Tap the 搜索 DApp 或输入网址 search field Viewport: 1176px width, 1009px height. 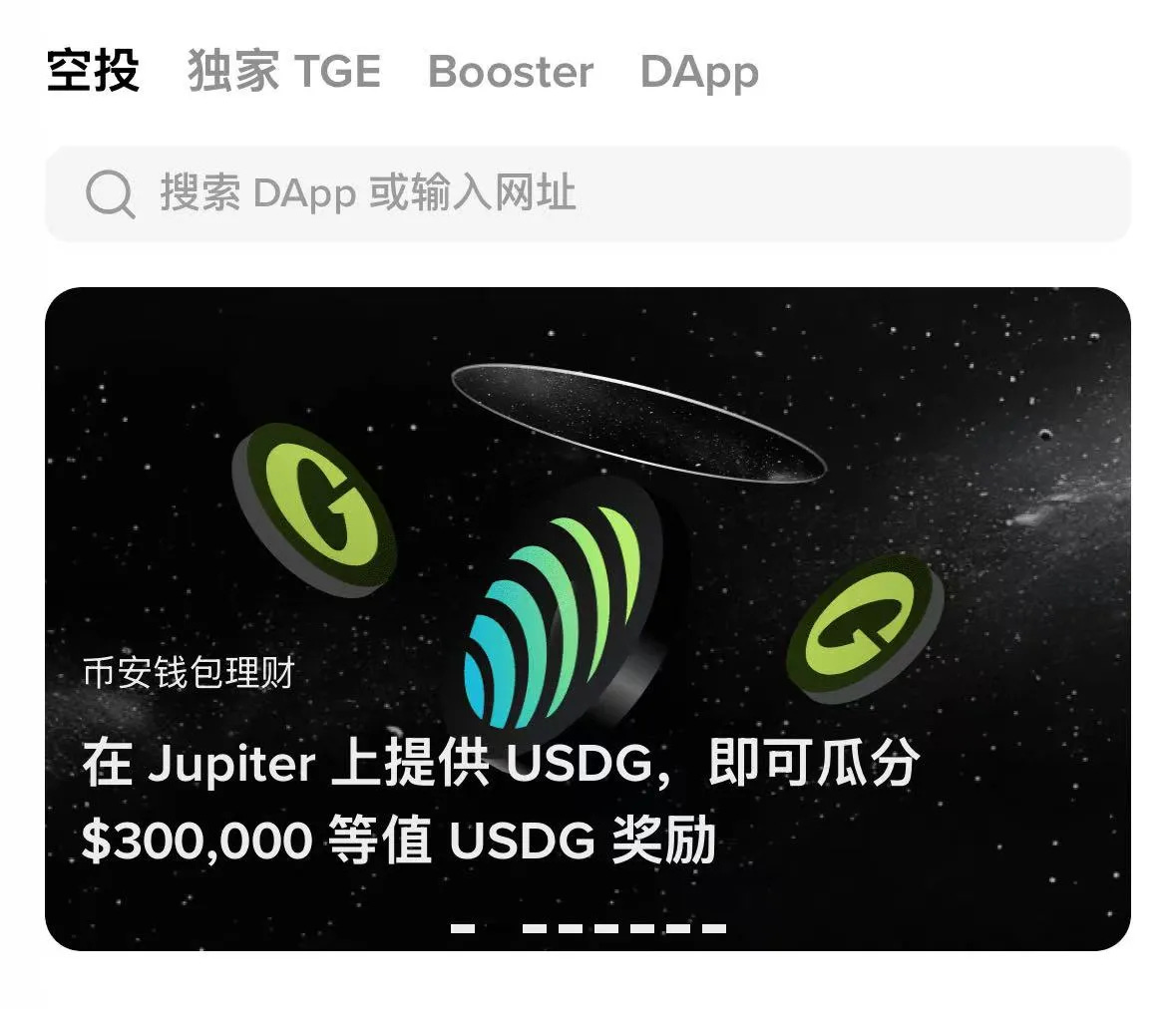pyautogui.click(x=588, y=193)
